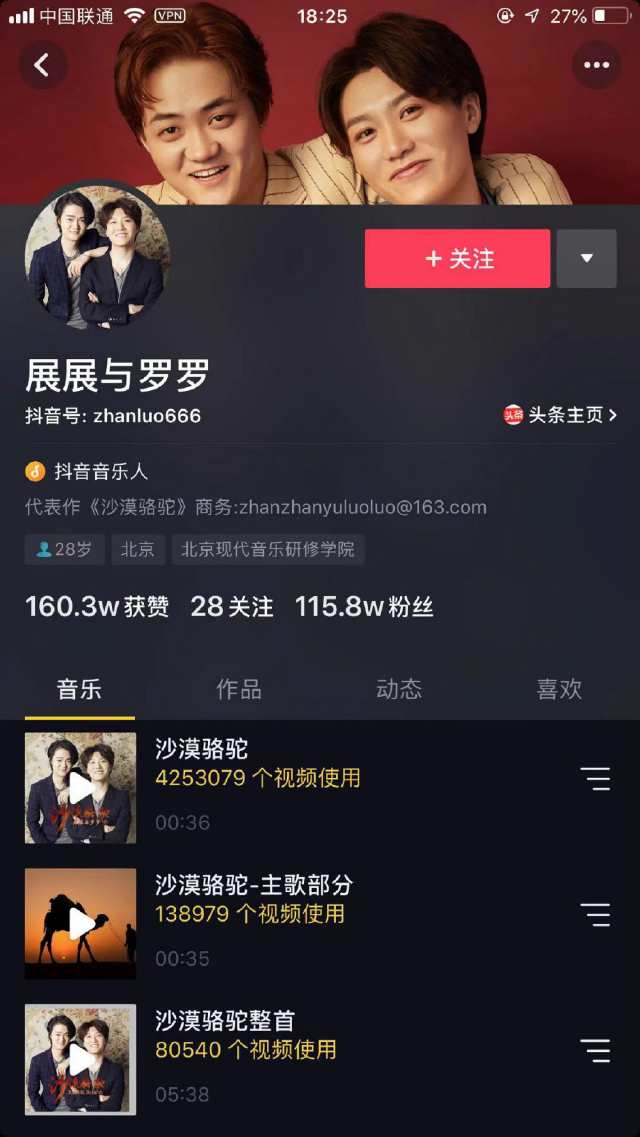Switch to the 动态 tab
The image size is (640, 1137).
pos(399,689)
